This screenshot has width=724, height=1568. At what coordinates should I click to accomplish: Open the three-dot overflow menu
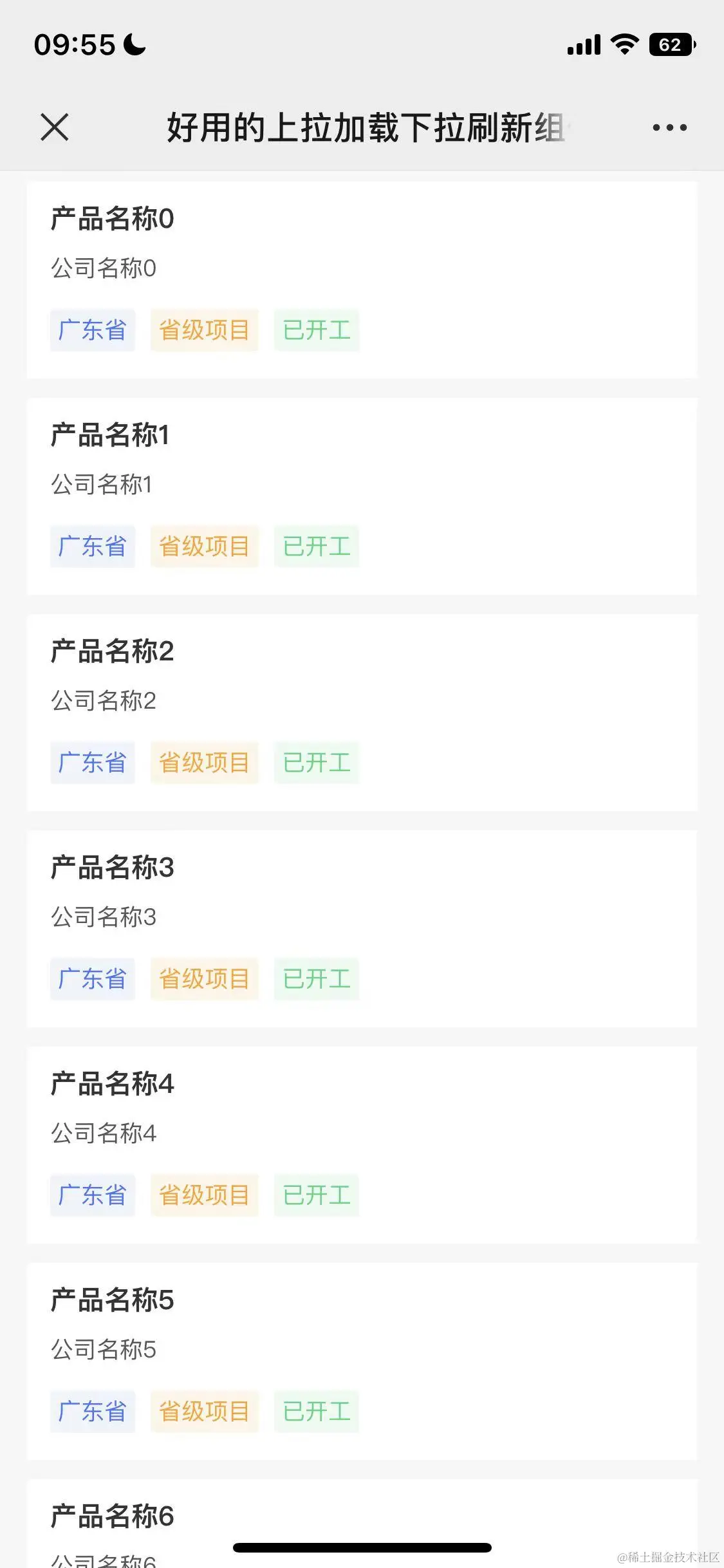pos(669,127)
